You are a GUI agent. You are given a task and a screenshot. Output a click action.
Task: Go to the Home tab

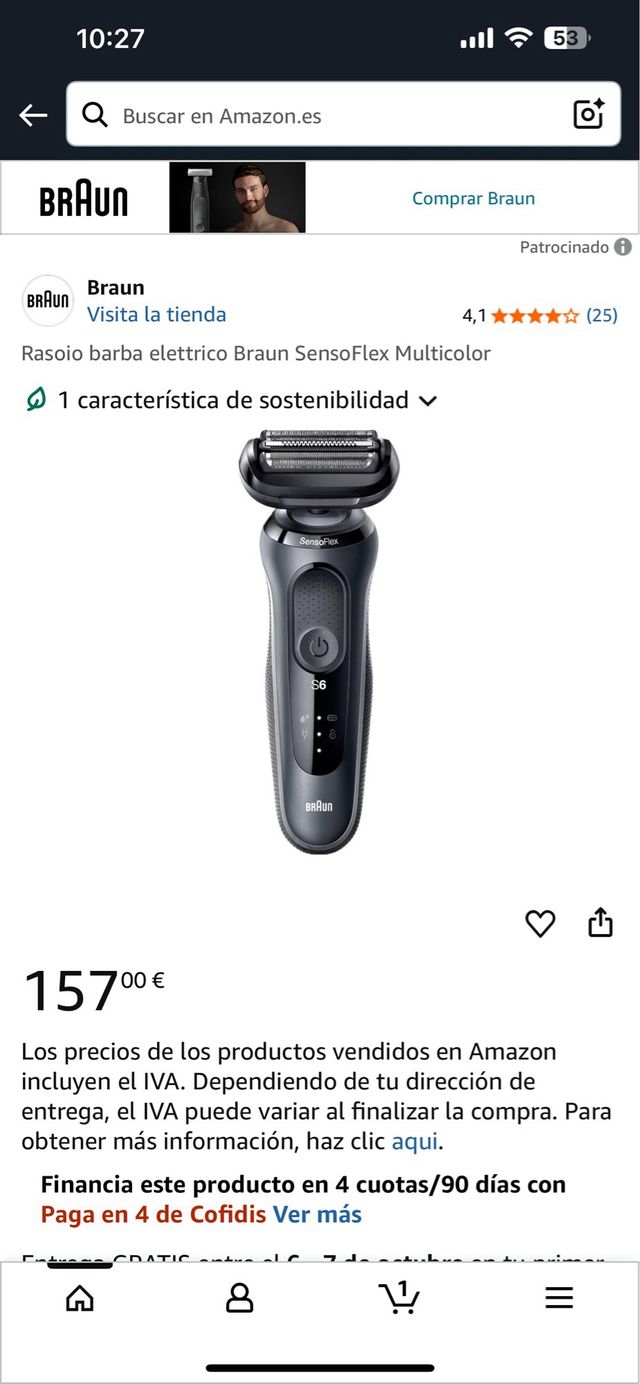[x=80, y=1297]
